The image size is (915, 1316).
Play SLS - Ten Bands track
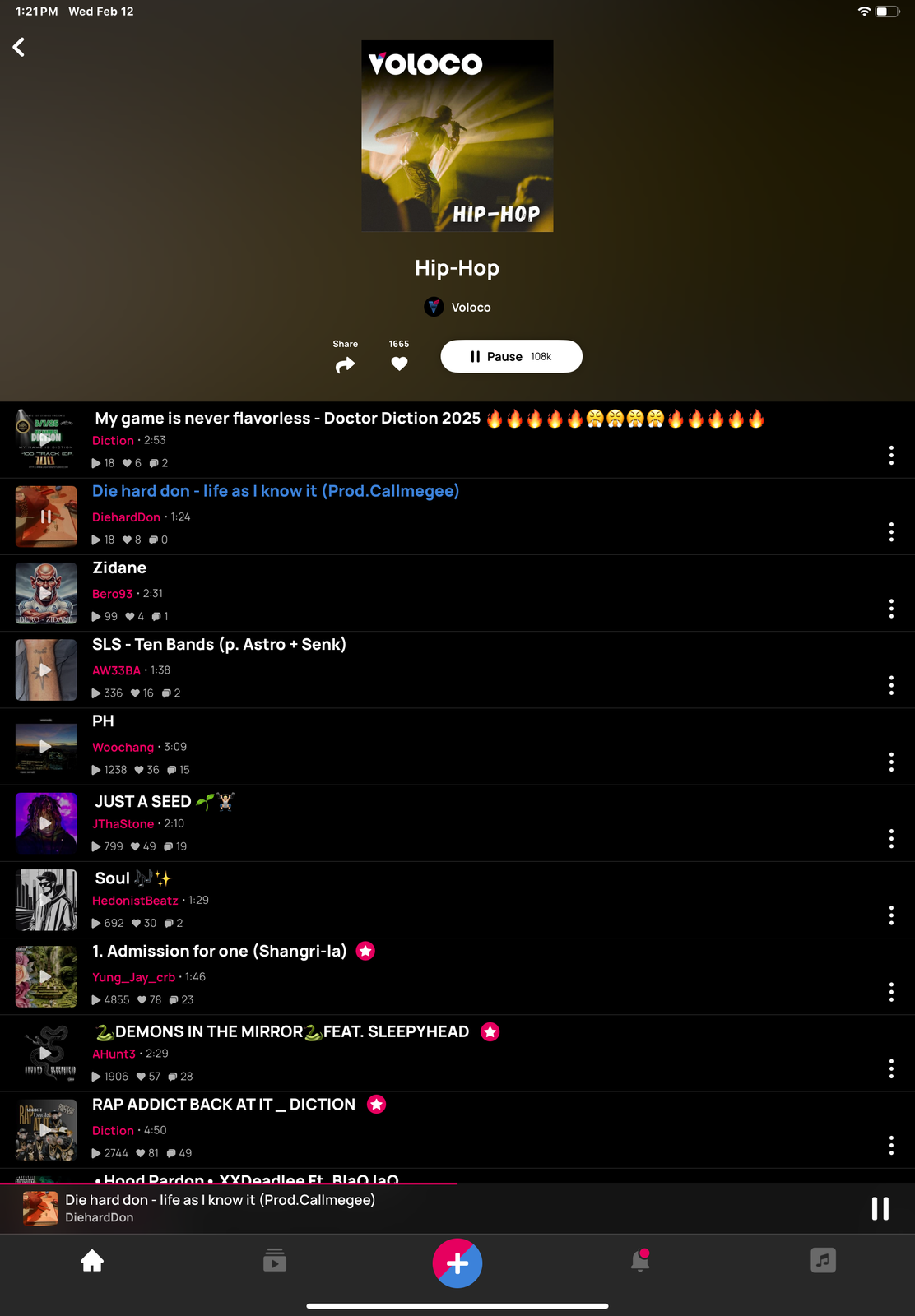(x=46, y=670)
